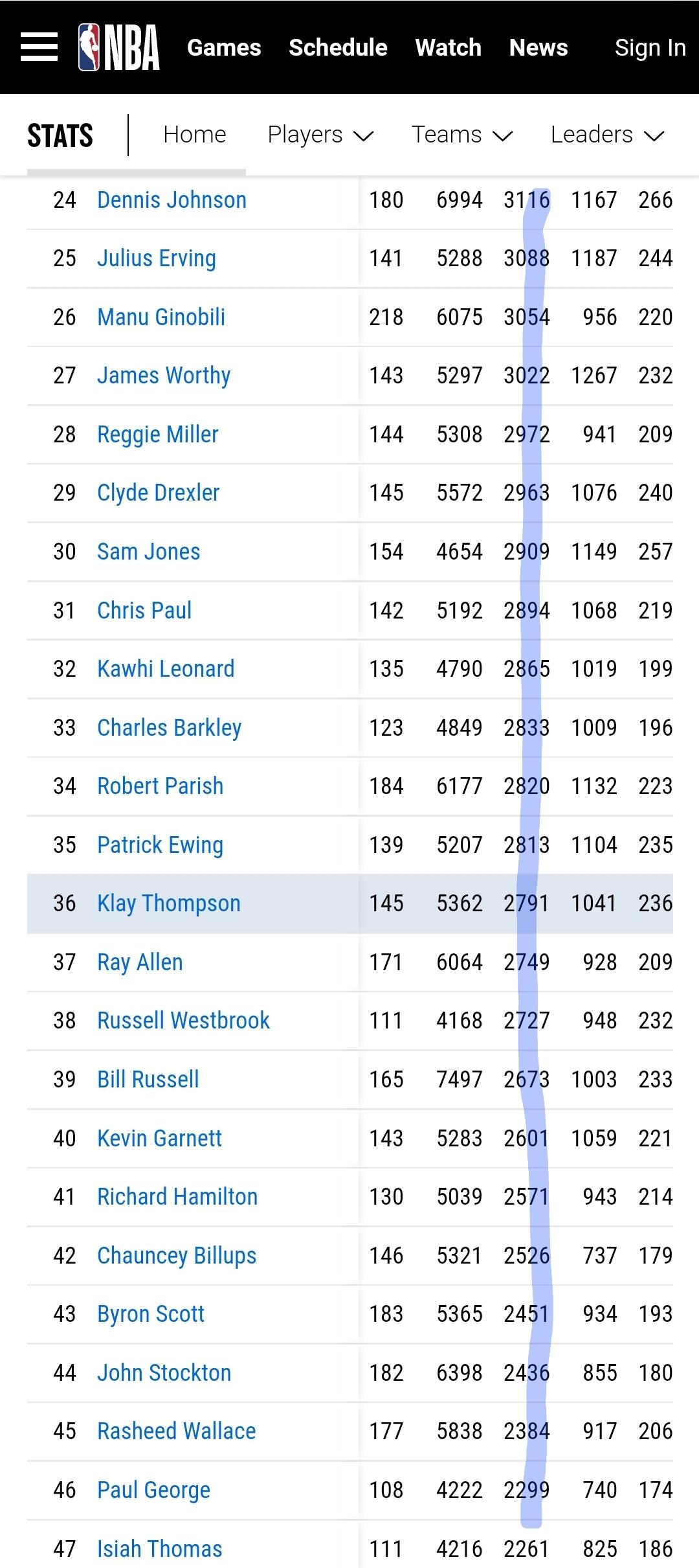The image size is (699, 1568).
Task: Open the Stats Home tab
Action: (195, 135)
